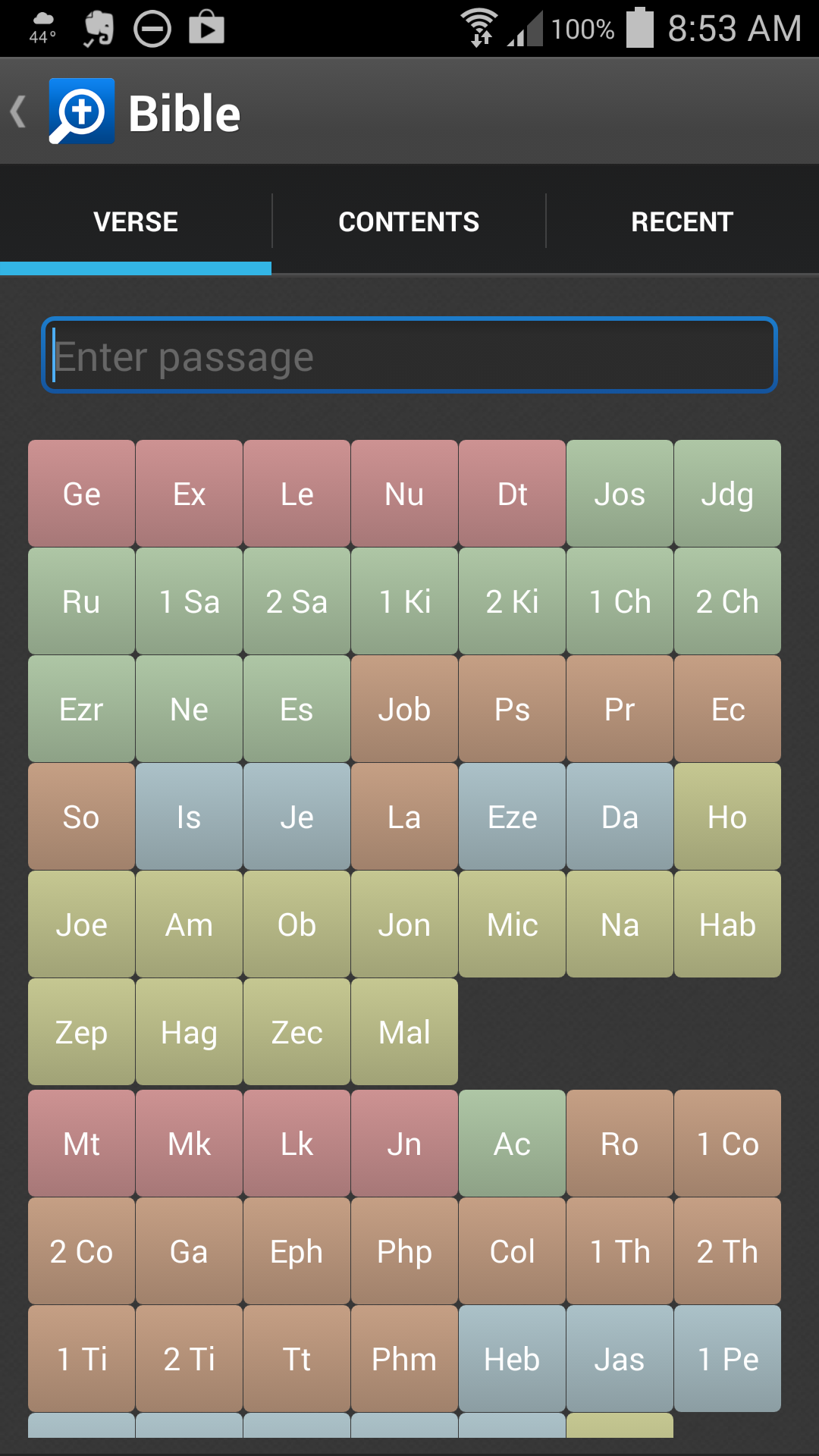The image size is (819, 1456).
Task: Choose the Ge book button
Action: coord(82,494)
